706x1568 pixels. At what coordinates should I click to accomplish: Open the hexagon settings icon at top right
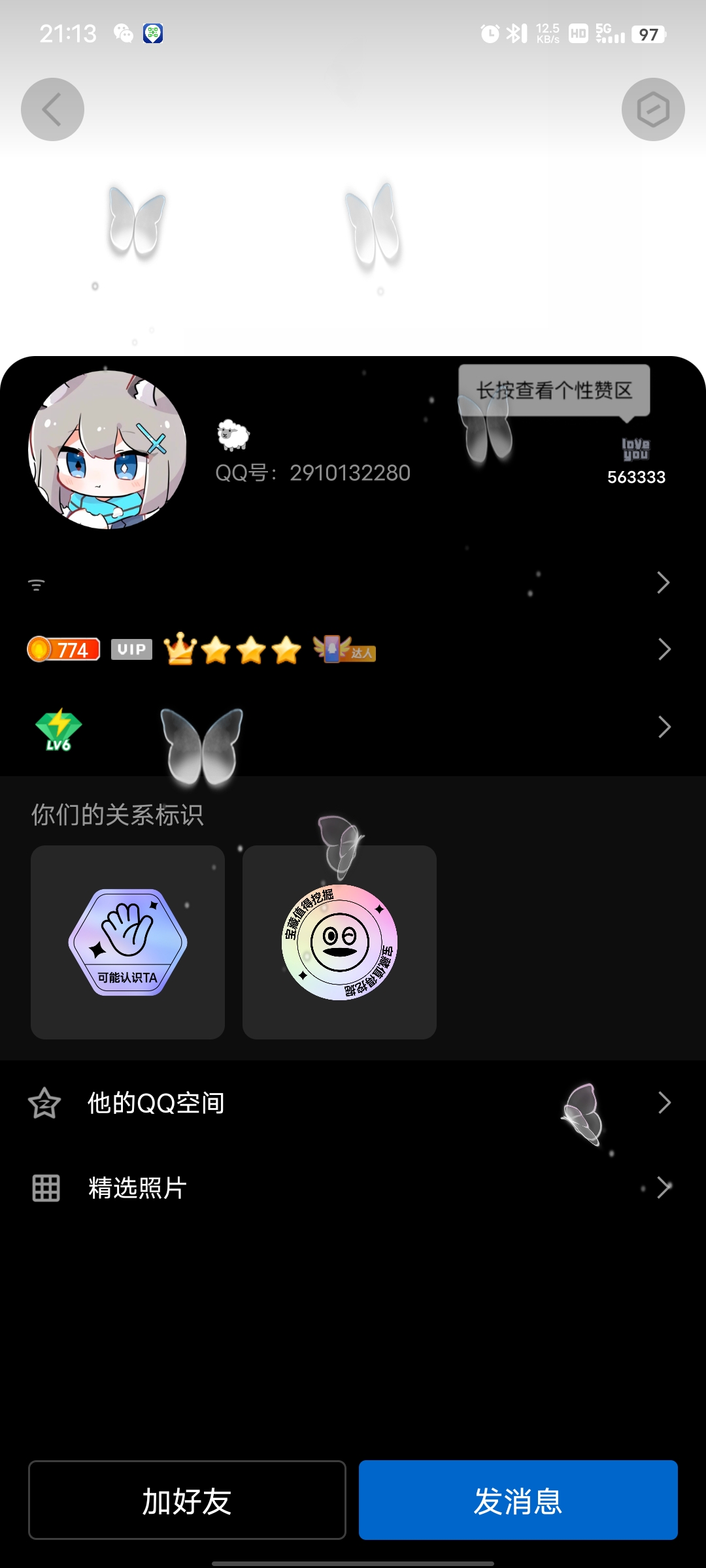(653, 109)
